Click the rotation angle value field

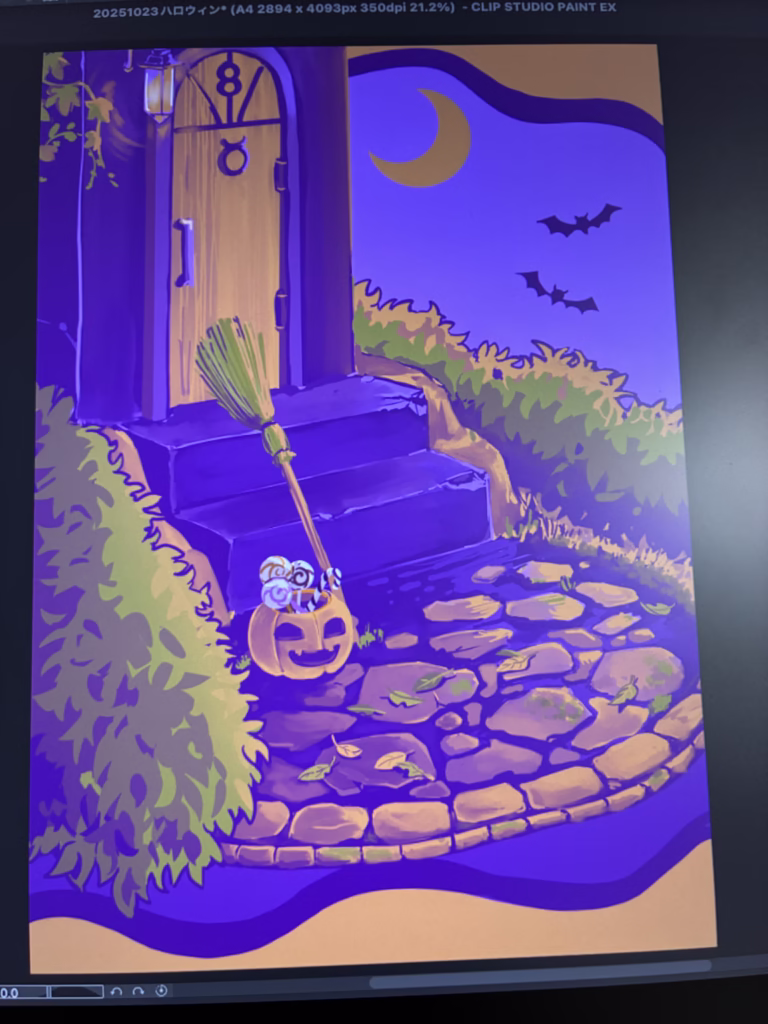click(22, 993)
